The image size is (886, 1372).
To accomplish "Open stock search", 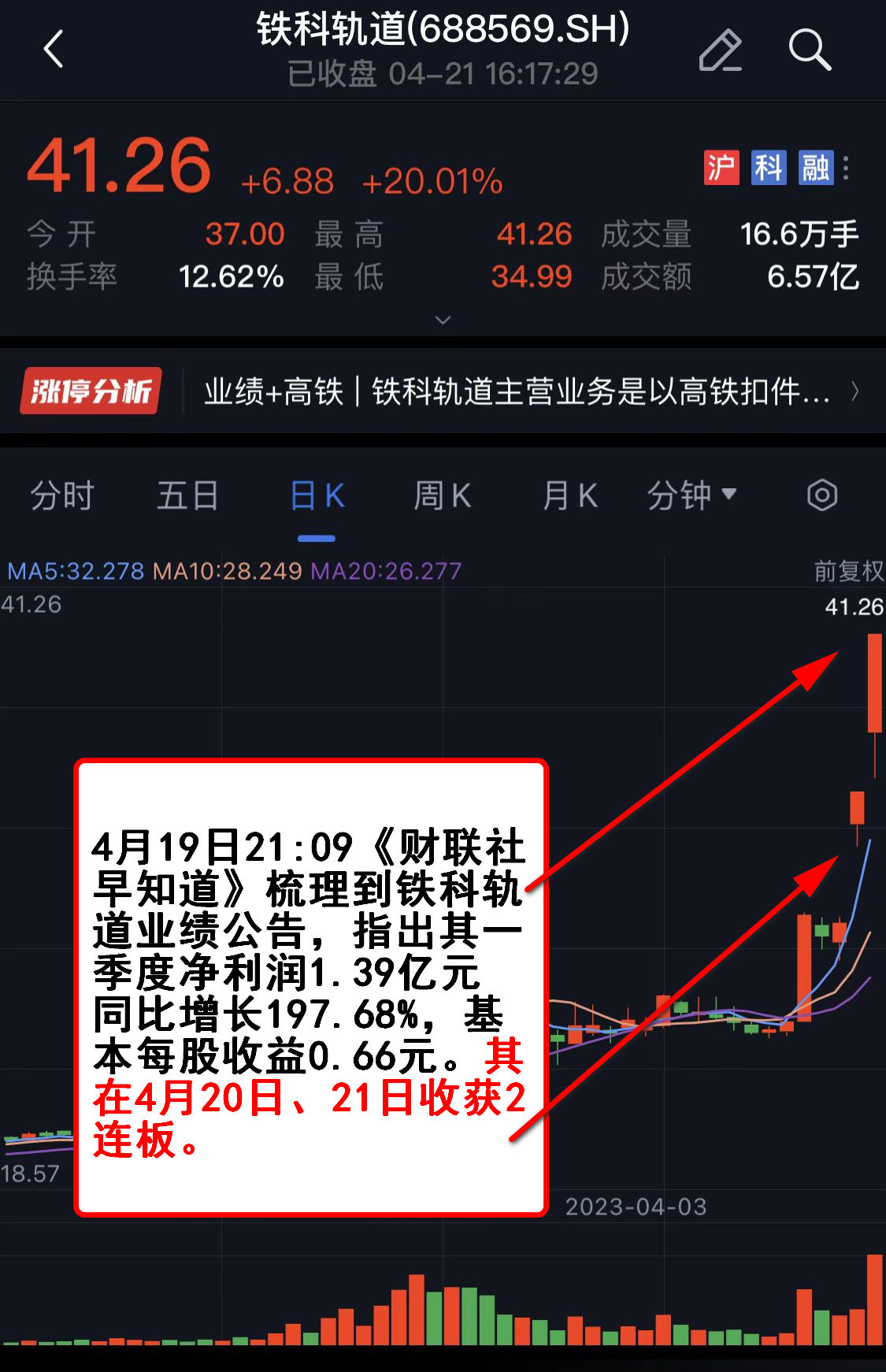I will 810,50.
